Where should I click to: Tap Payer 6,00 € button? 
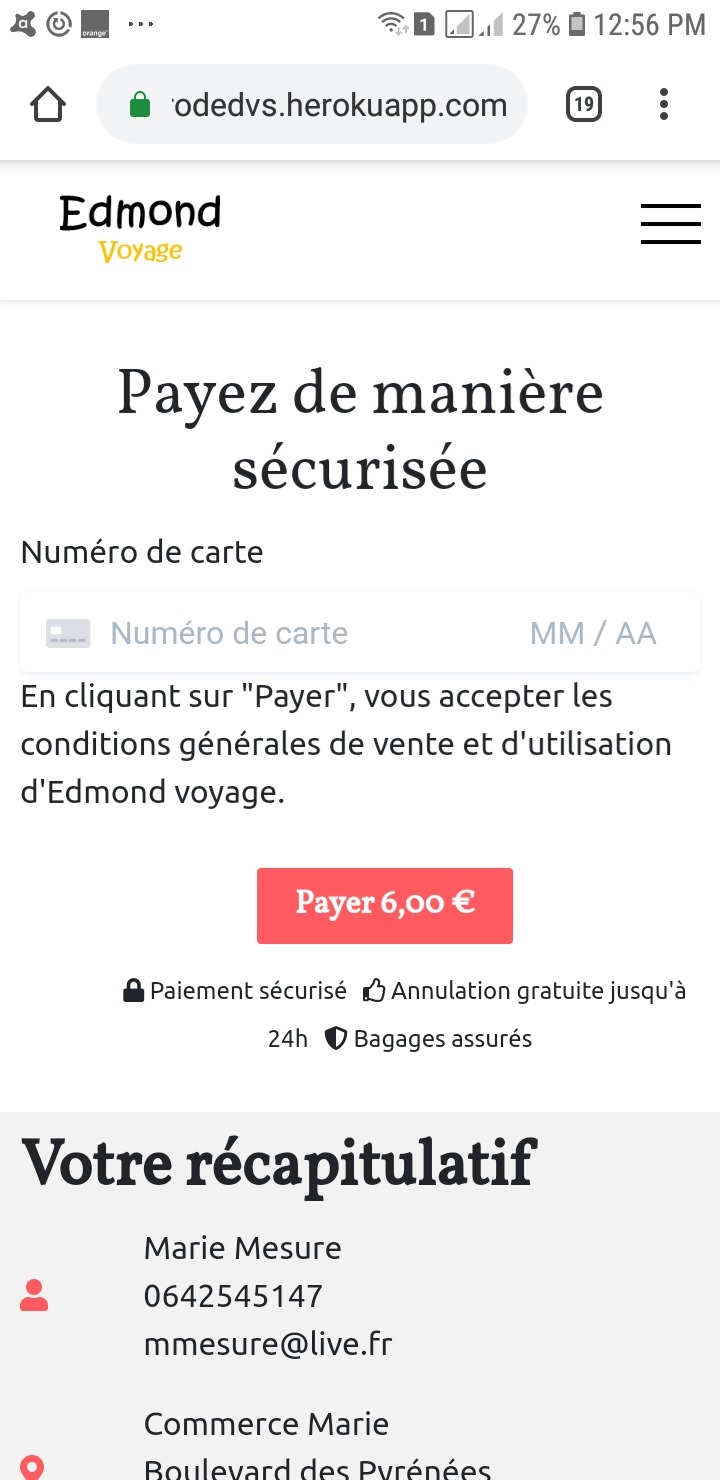pos(385,905)
